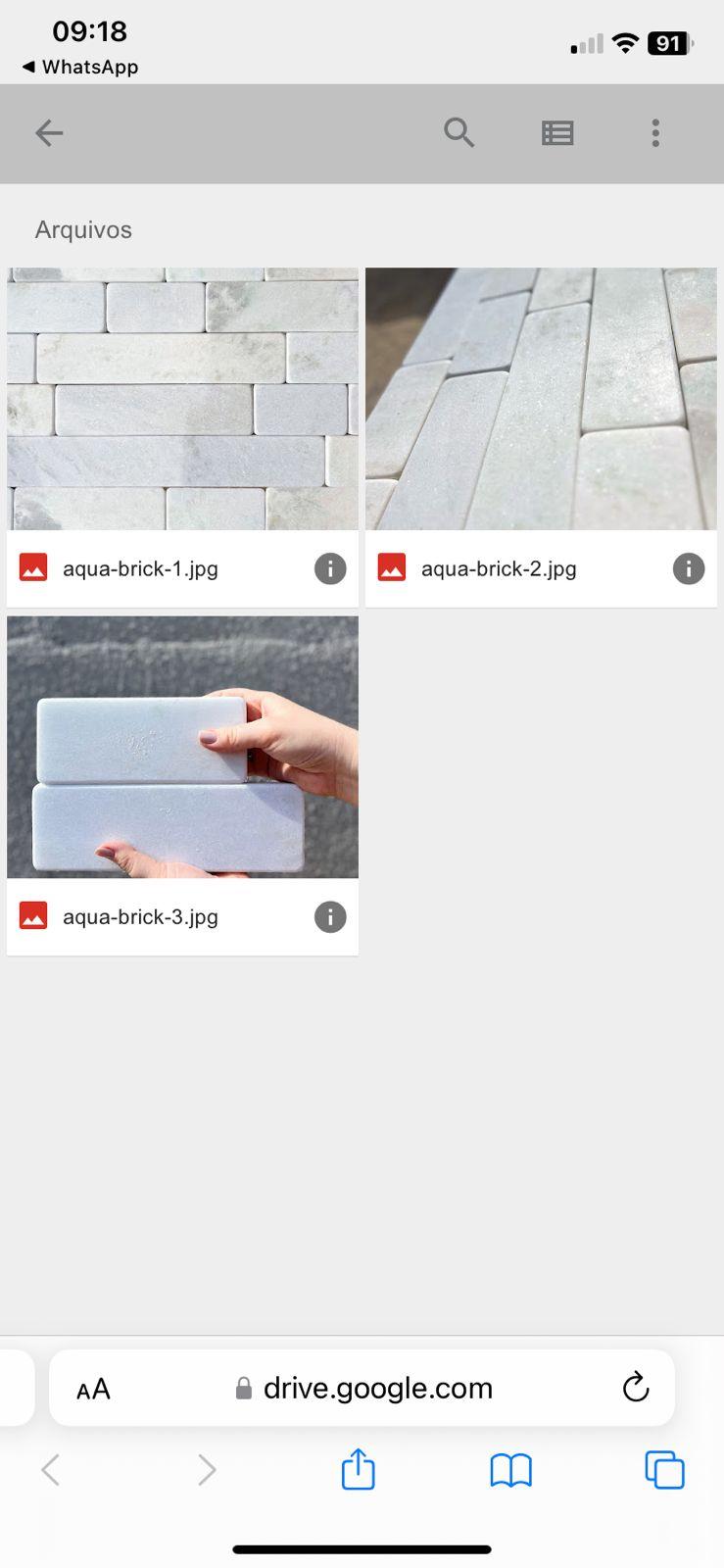Open aqua-brick-2.jpg image
The width and height of the screenshot is (724, 1568).
[541, 399]
